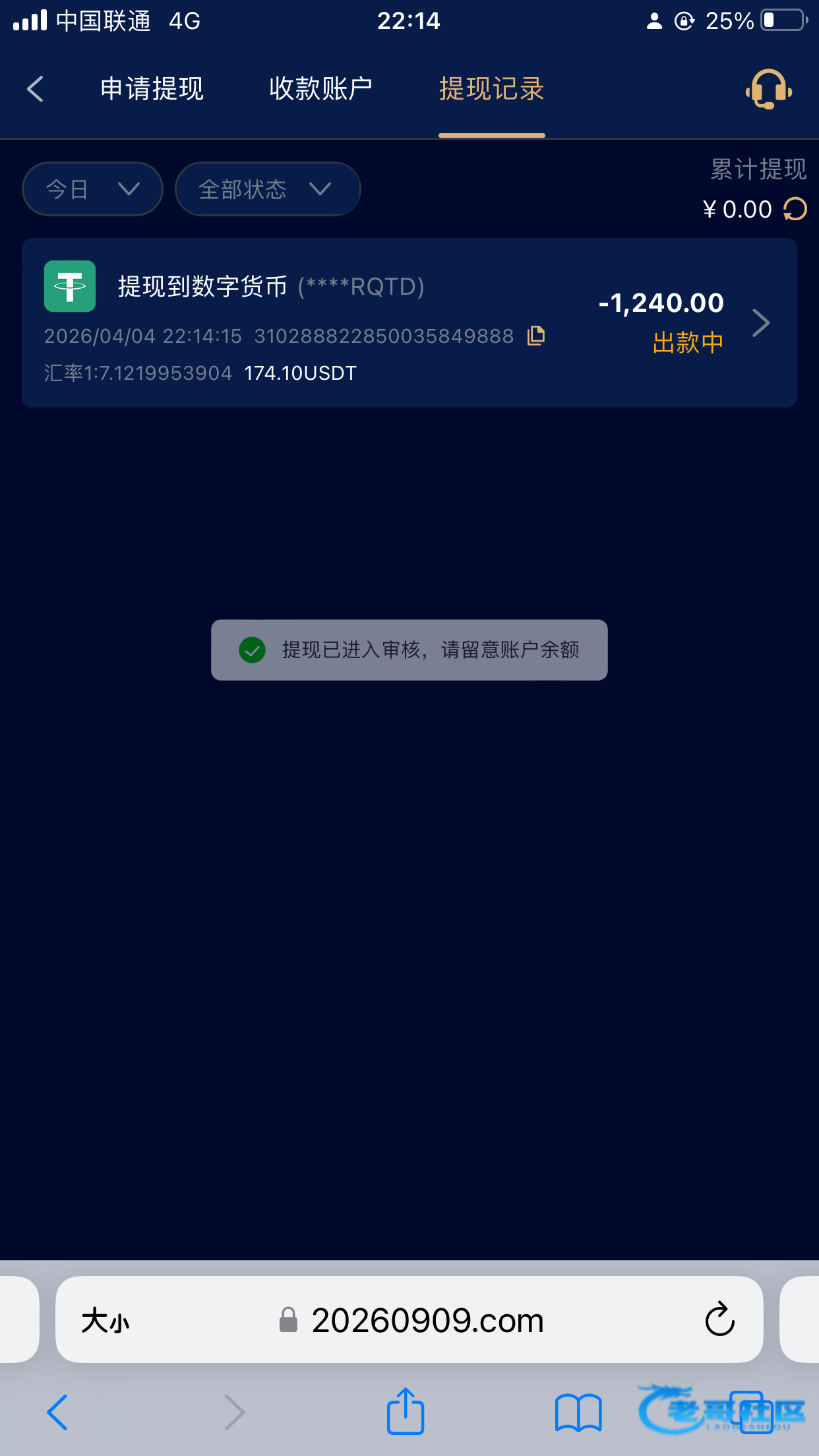Screen dimensions: 819x1456
Task: Open customer service headset icon
Action: click(768, 89)
